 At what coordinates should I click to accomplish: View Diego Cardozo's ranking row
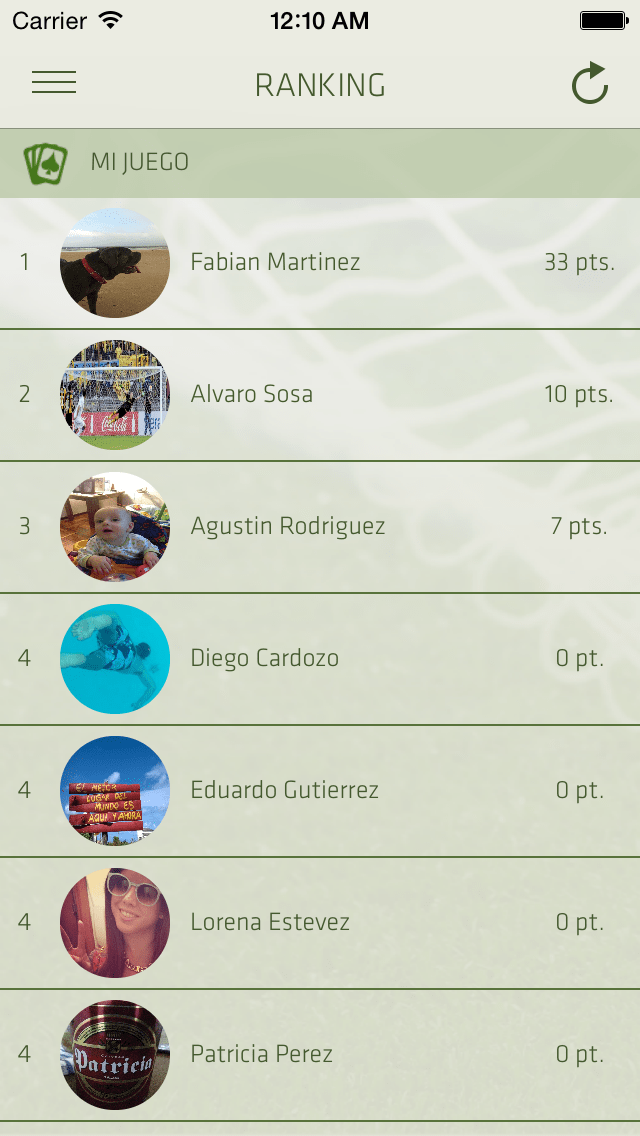coord(320,659)
